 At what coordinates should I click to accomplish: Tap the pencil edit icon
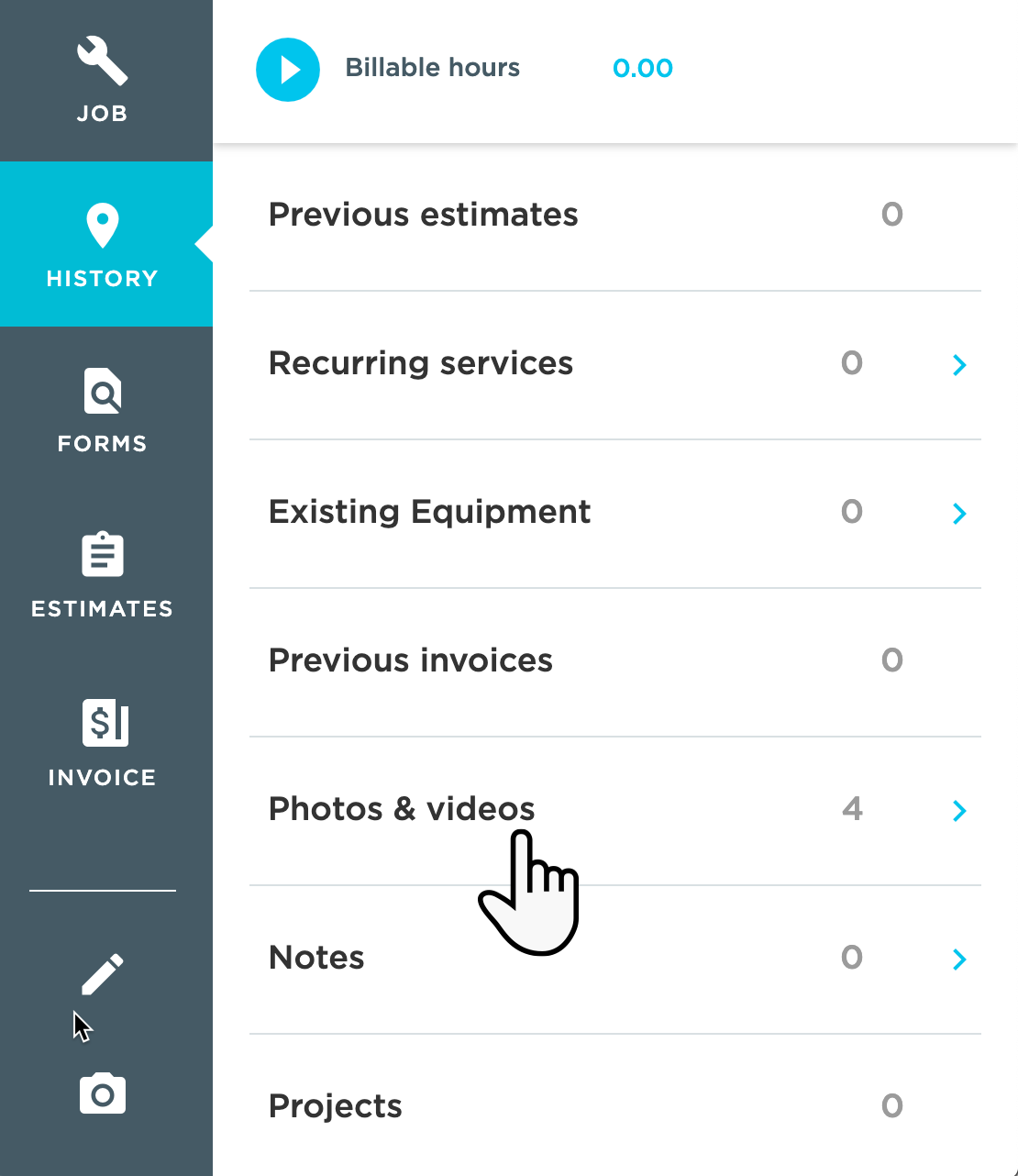(x=102, y=974)
